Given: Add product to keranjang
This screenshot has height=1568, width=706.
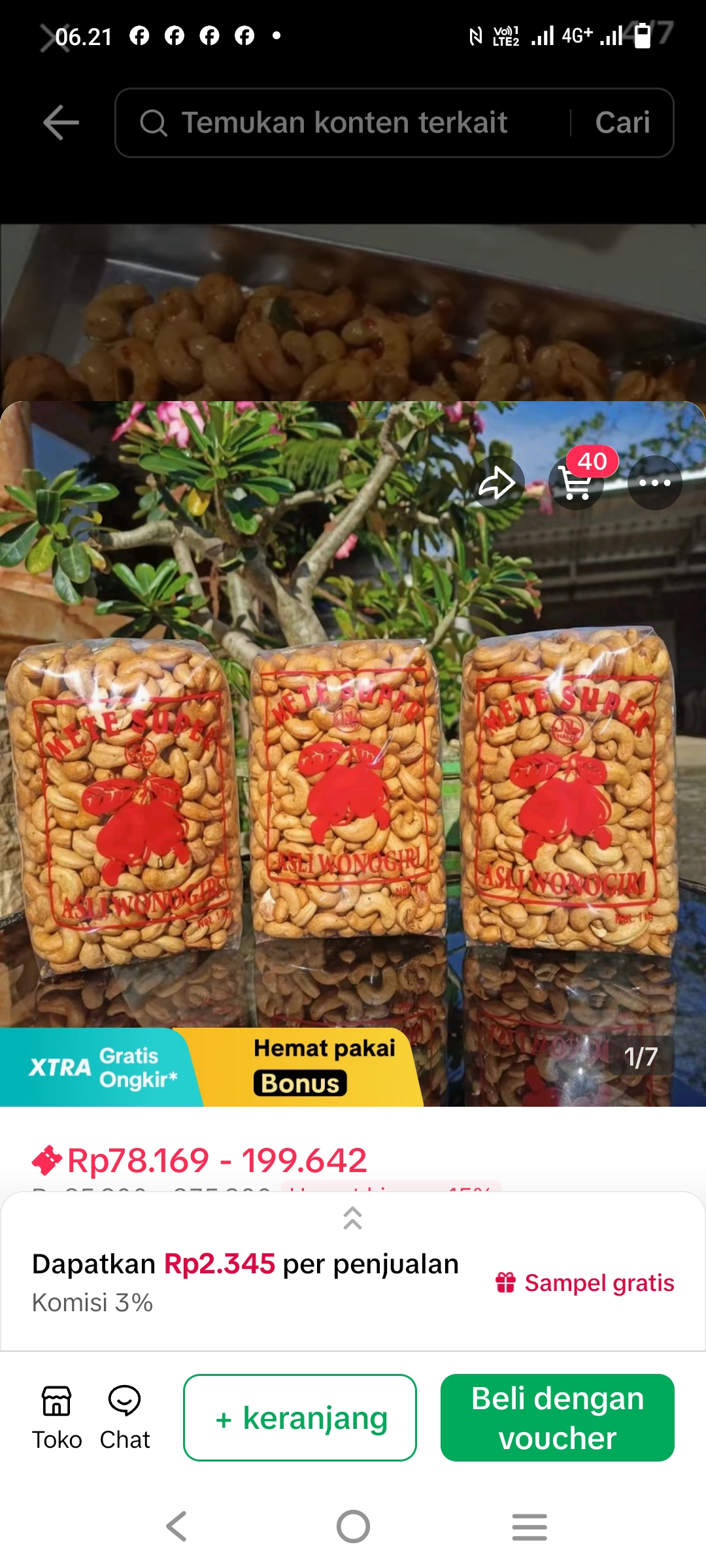Looking at the screenshot, I should (x=300, y=1418).
